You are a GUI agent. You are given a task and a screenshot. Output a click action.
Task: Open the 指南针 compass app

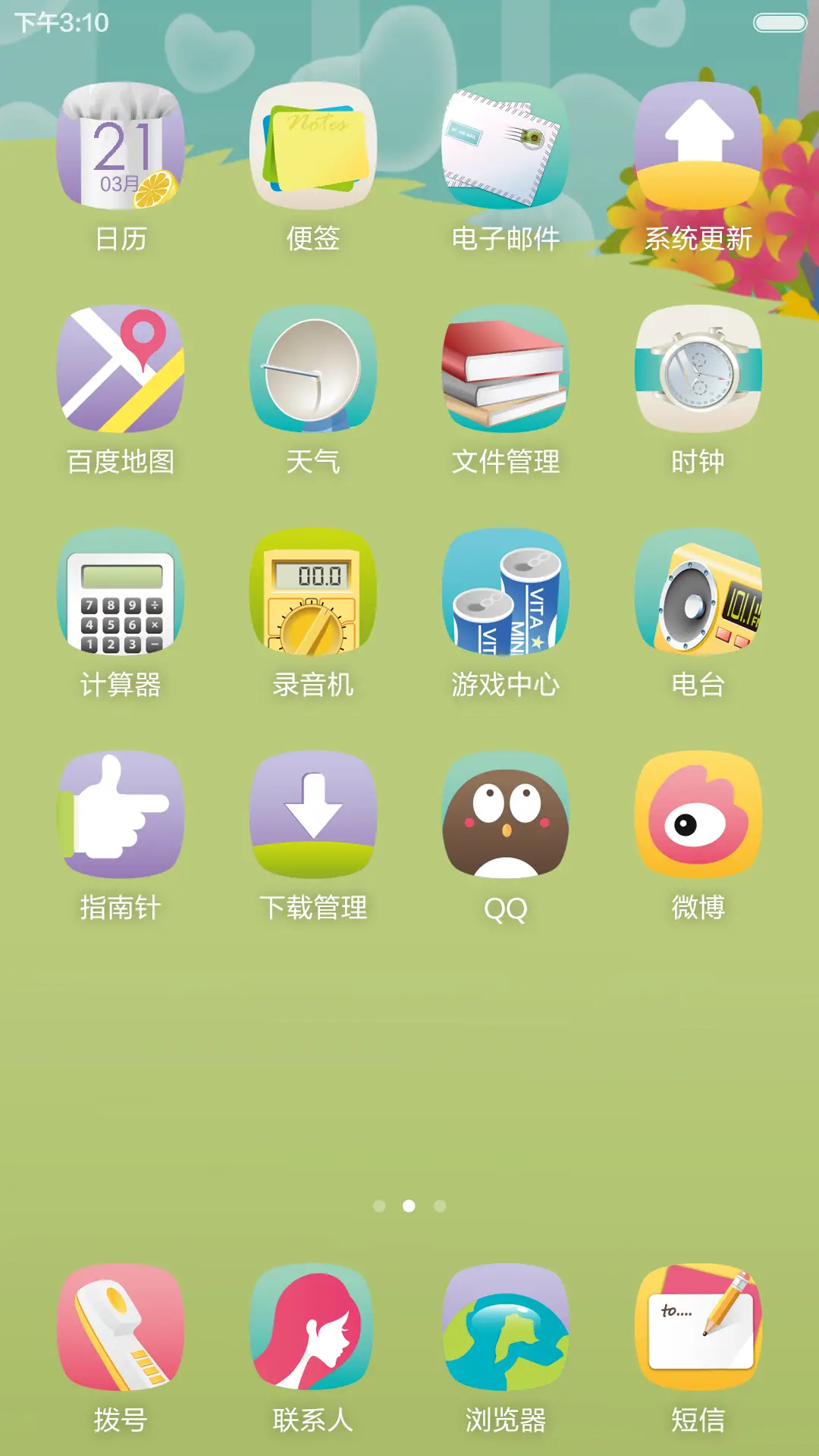click(x=121, y=819)
